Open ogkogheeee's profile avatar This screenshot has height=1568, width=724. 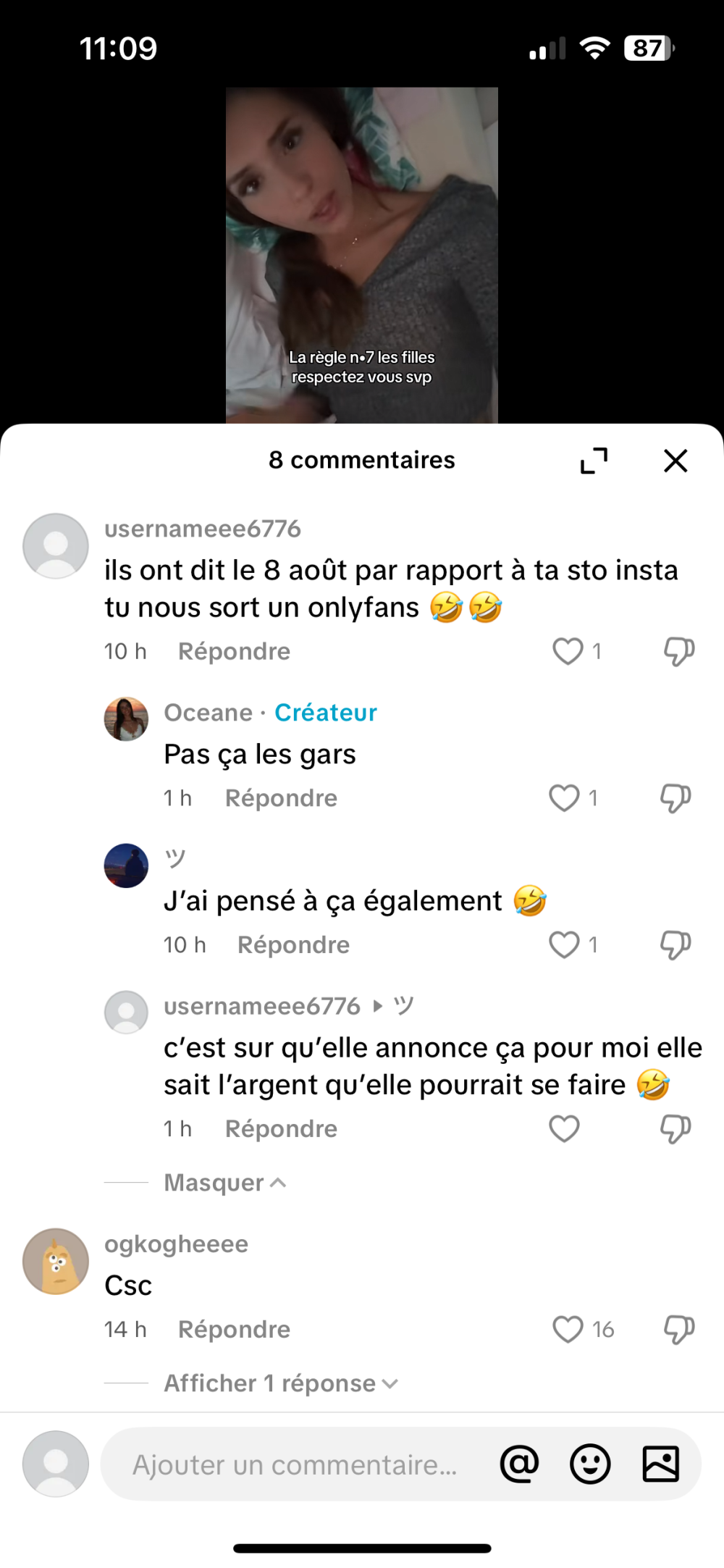pyautogui.click(x=56, y=1261)
